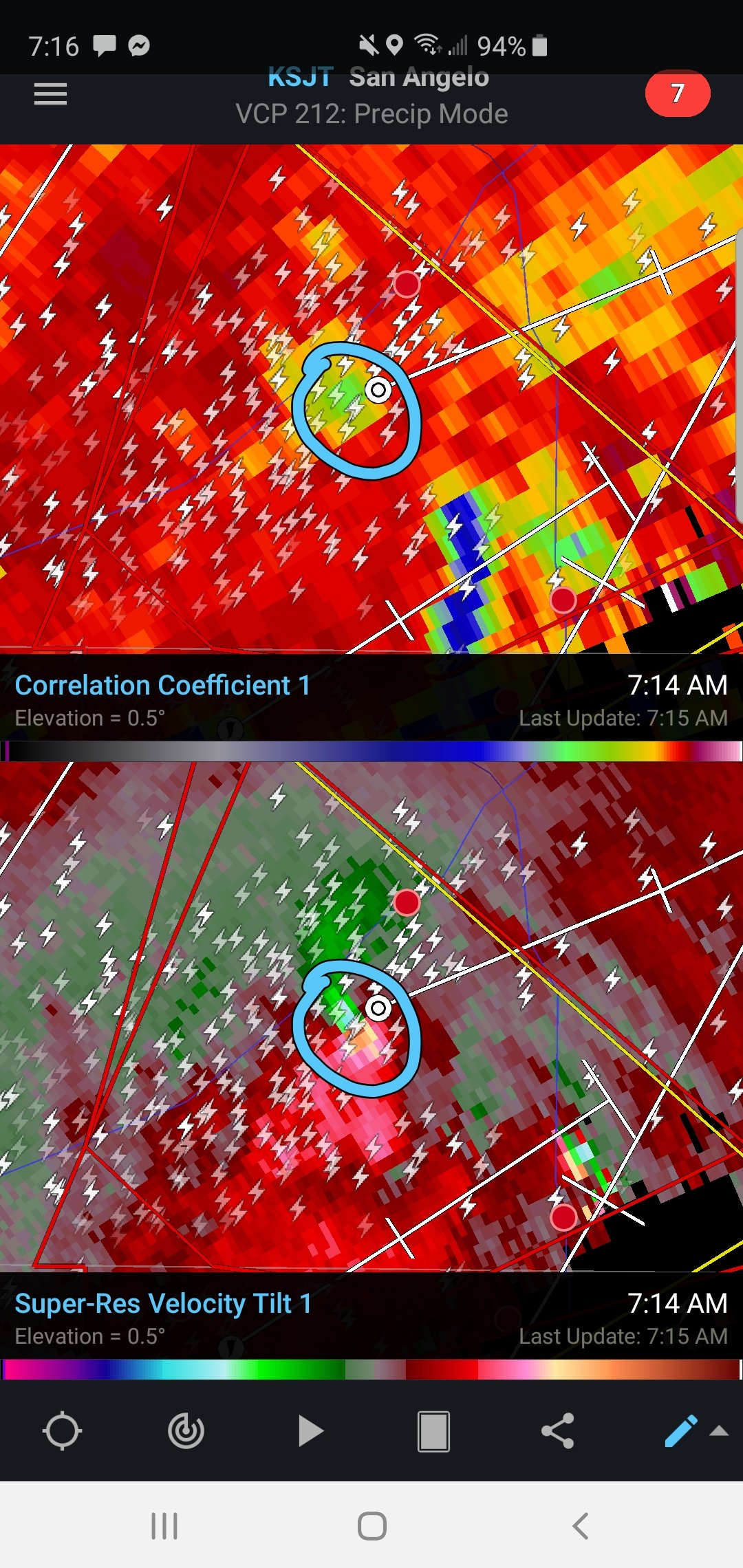Tap the KSJT San Angelo radar title
This screenshot has width=743, height=1568.
point(378,78)
